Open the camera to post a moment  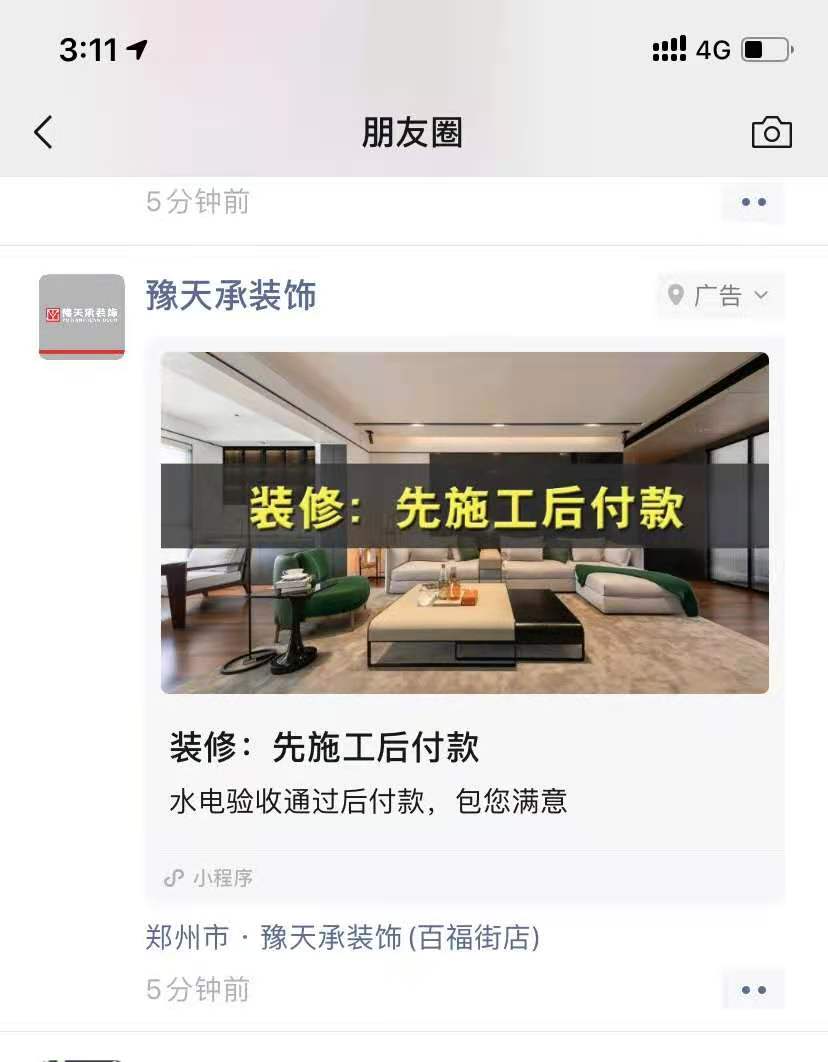click(x=771, y=132)
